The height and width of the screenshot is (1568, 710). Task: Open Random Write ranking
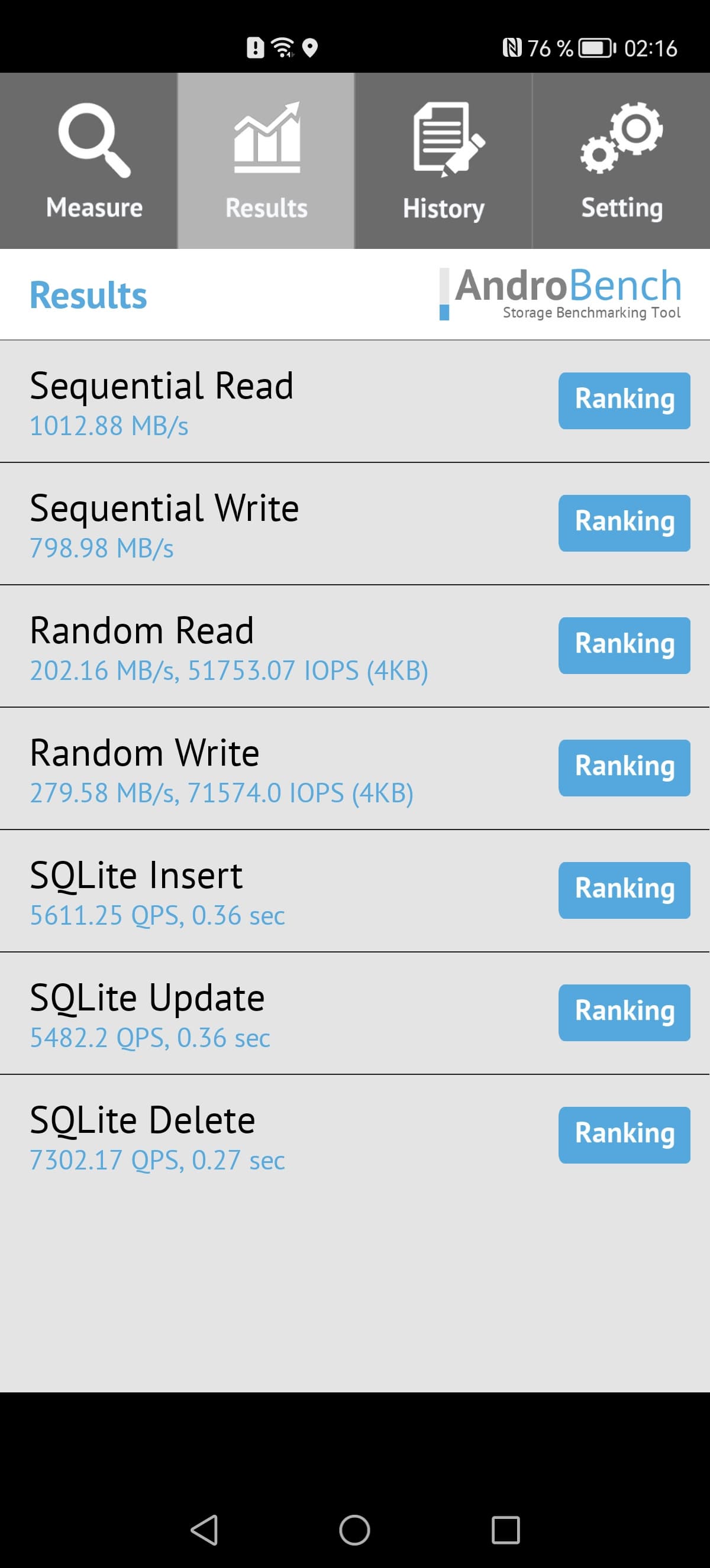pyautogui.click(x=624, y=767)
